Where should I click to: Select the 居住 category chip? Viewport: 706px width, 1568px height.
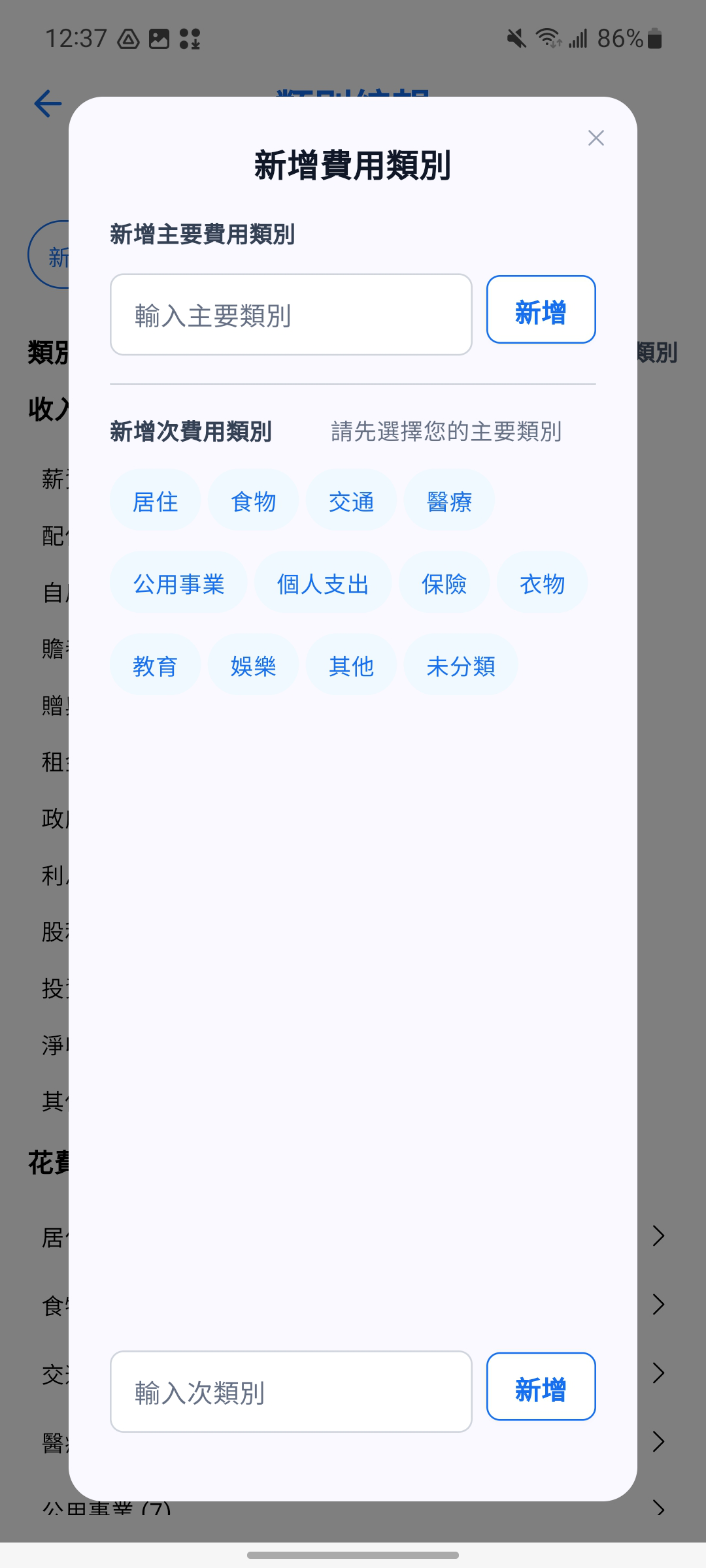155,501
